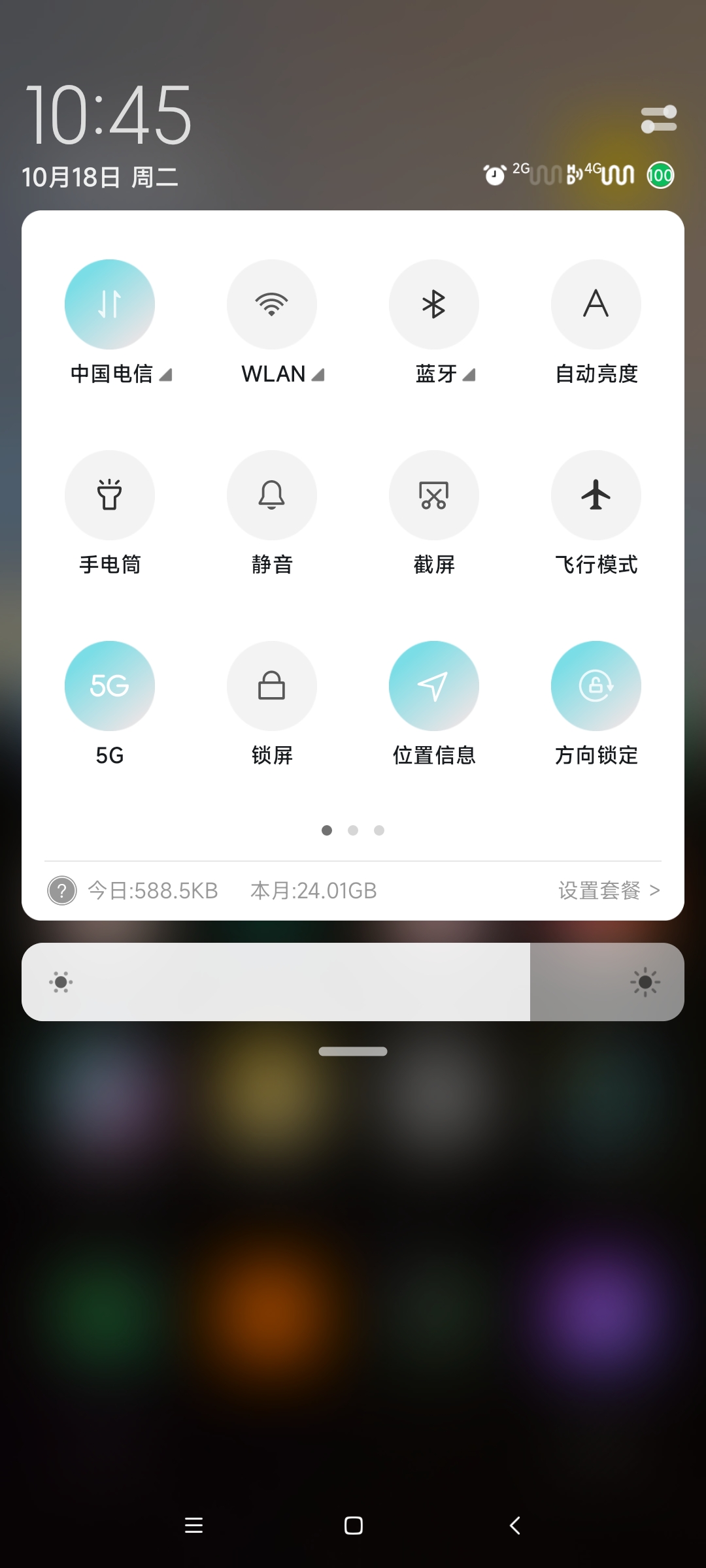Tap the brightness slider bar
This screenshot has width=706, height=1568.
[x=353, y=982]
